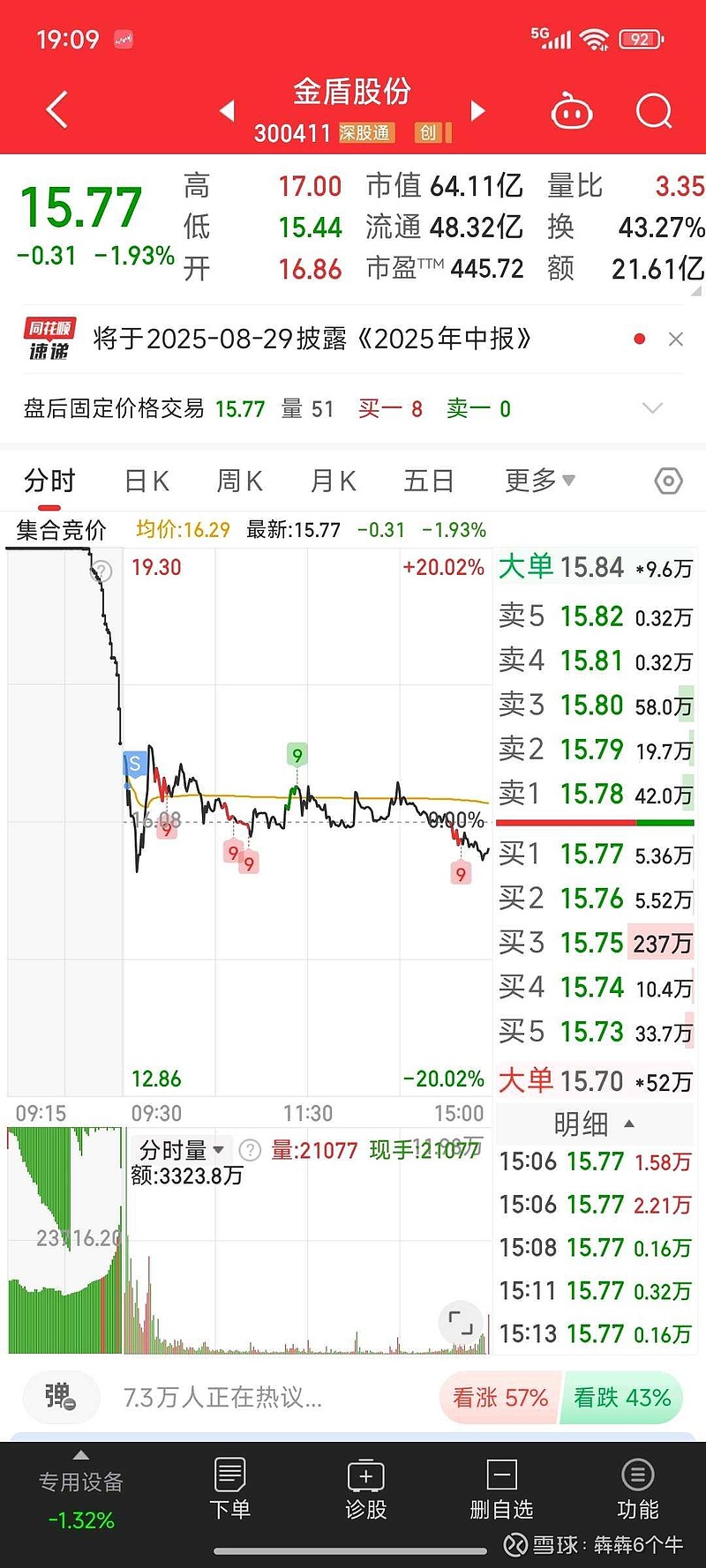Open chart settings gear icon
706x1568 pixels.
click(x=668, y=481)
